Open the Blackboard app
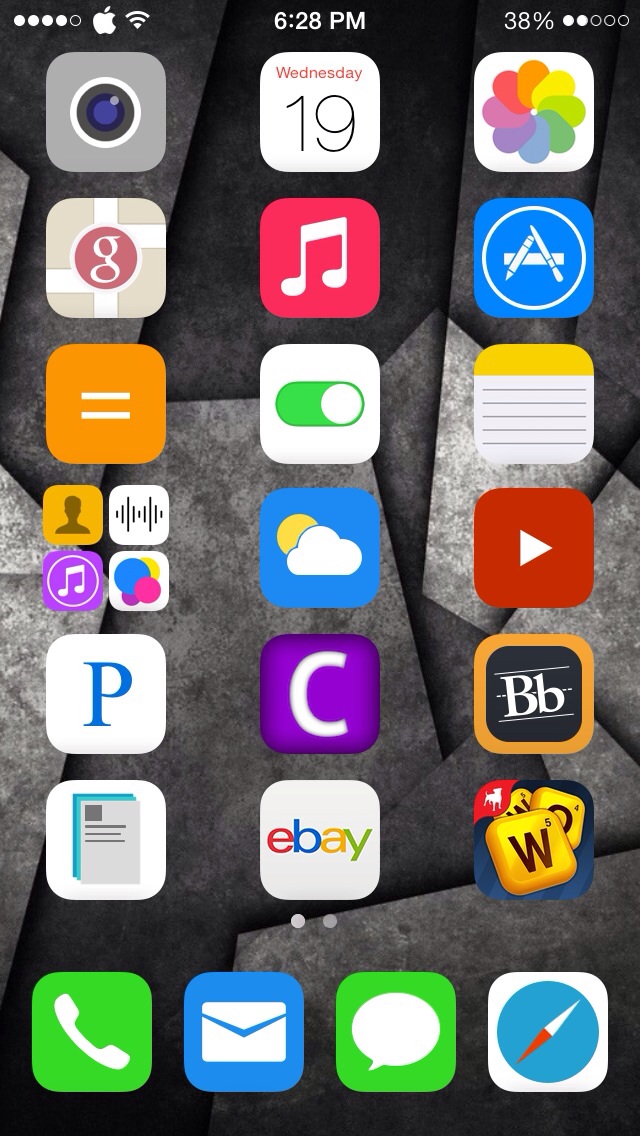Screen dimensions: 640x1136 click(533, 694)
